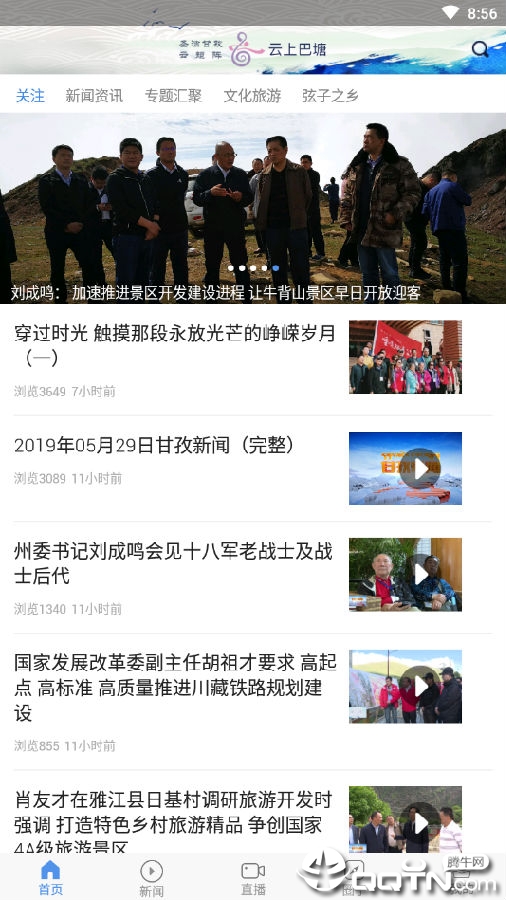Select the 关注 tab
506x900 pixels.
click(x=30, y=95)
